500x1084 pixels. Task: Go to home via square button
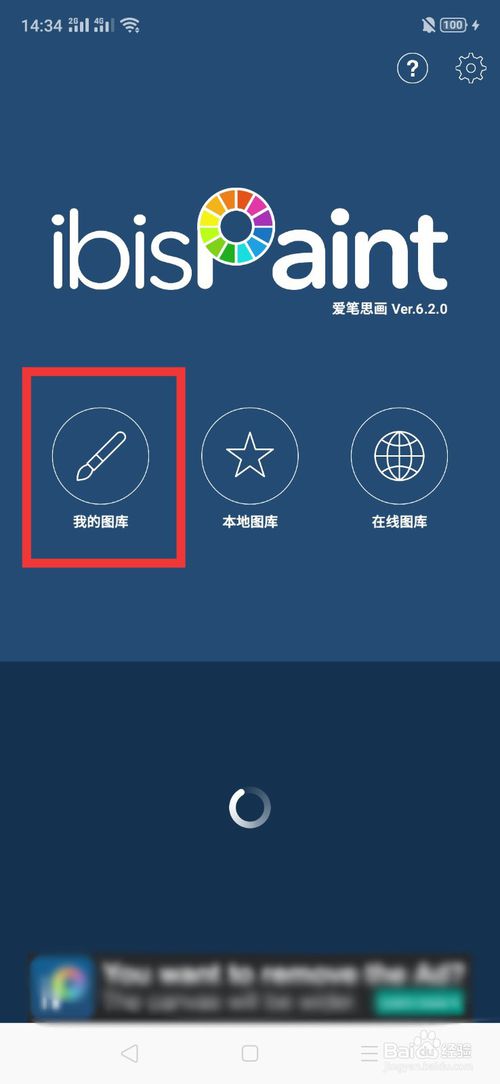click(250, 1053)
